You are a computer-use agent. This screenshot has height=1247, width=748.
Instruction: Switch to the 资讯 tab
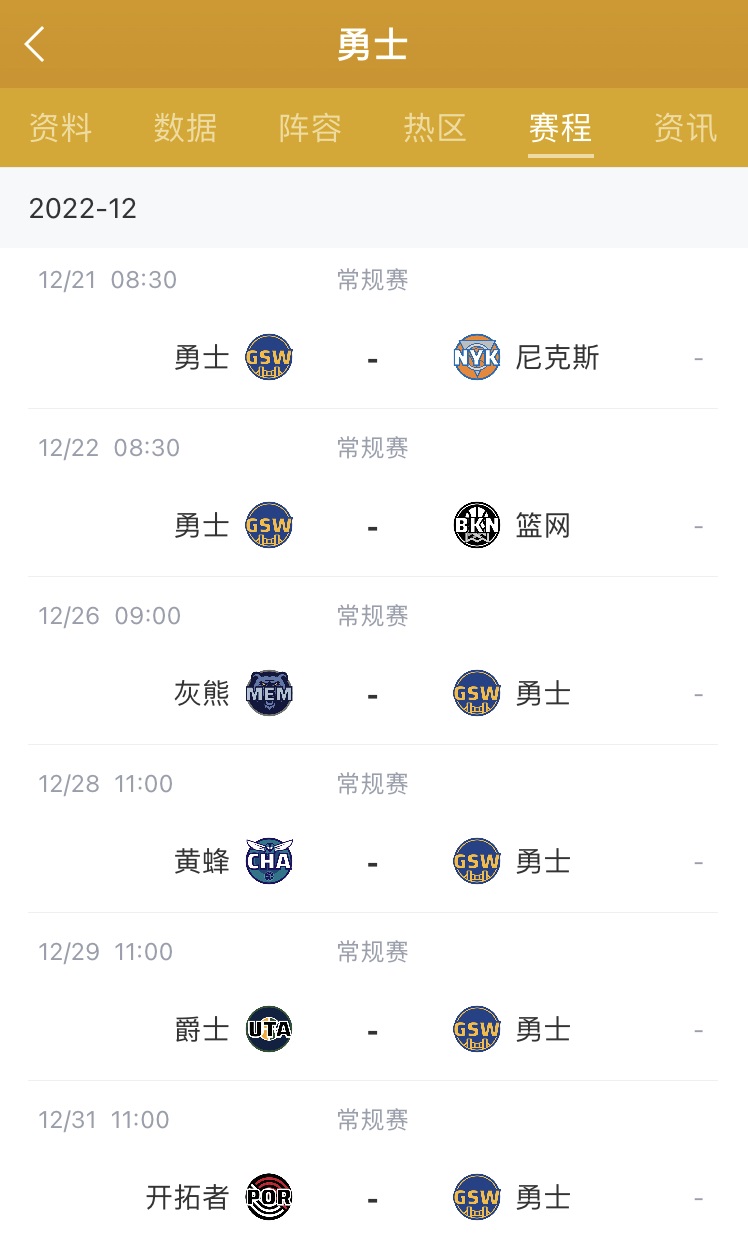pos(686,128)
